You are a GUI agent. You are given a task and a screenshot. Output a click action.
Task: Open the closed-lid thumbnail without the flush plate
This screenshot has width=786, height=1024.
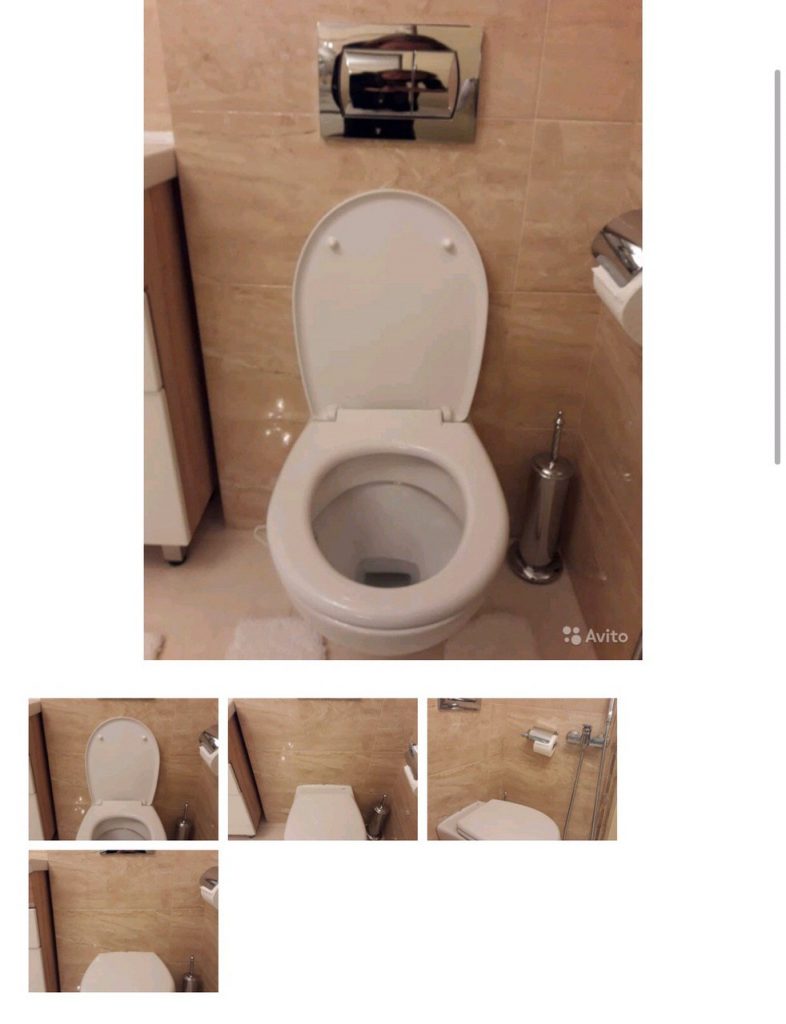pyautogui.click(x=322, y=769)
